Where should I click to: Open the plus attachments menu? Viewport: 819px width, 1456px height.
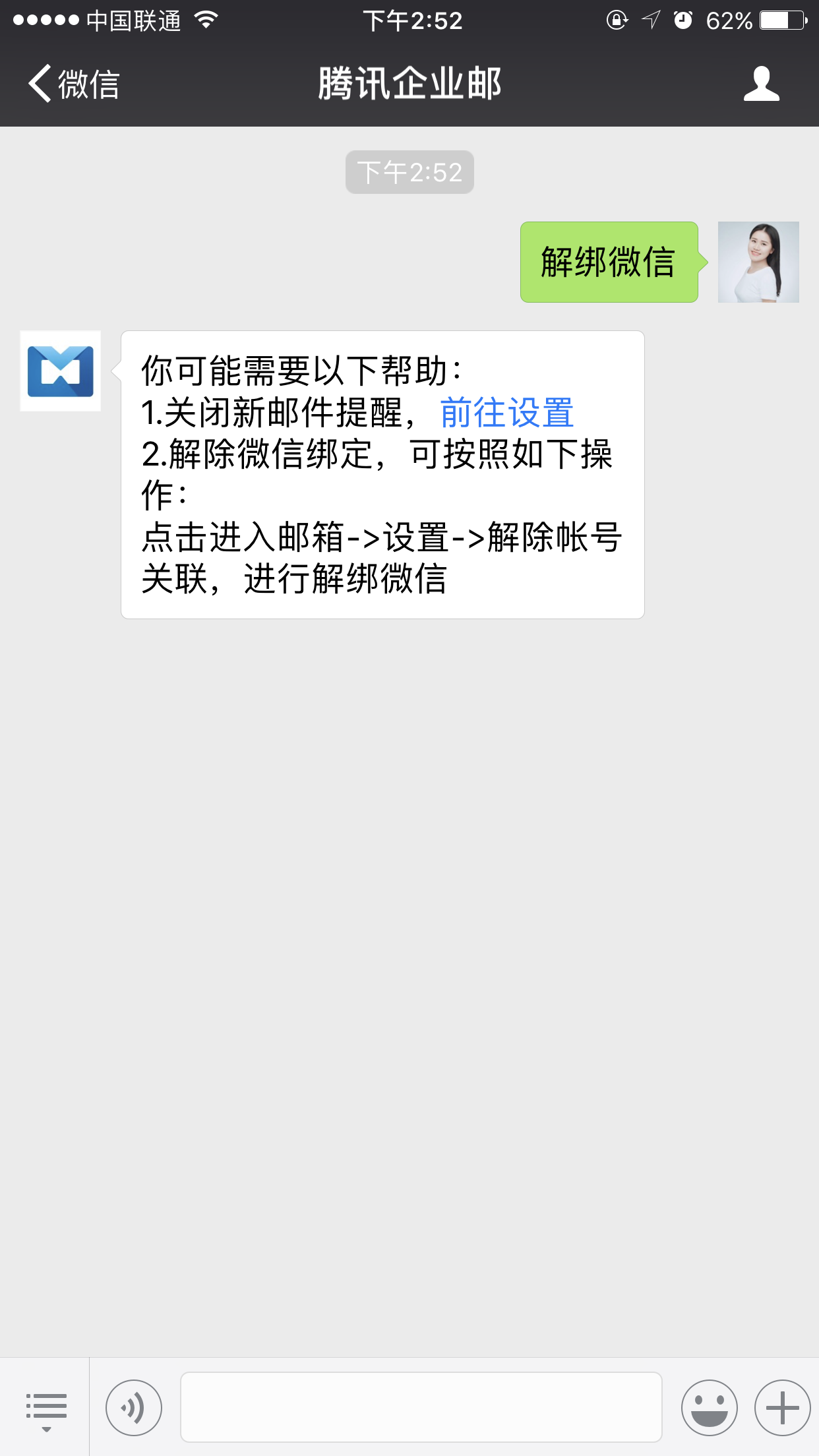(782, 1408)
